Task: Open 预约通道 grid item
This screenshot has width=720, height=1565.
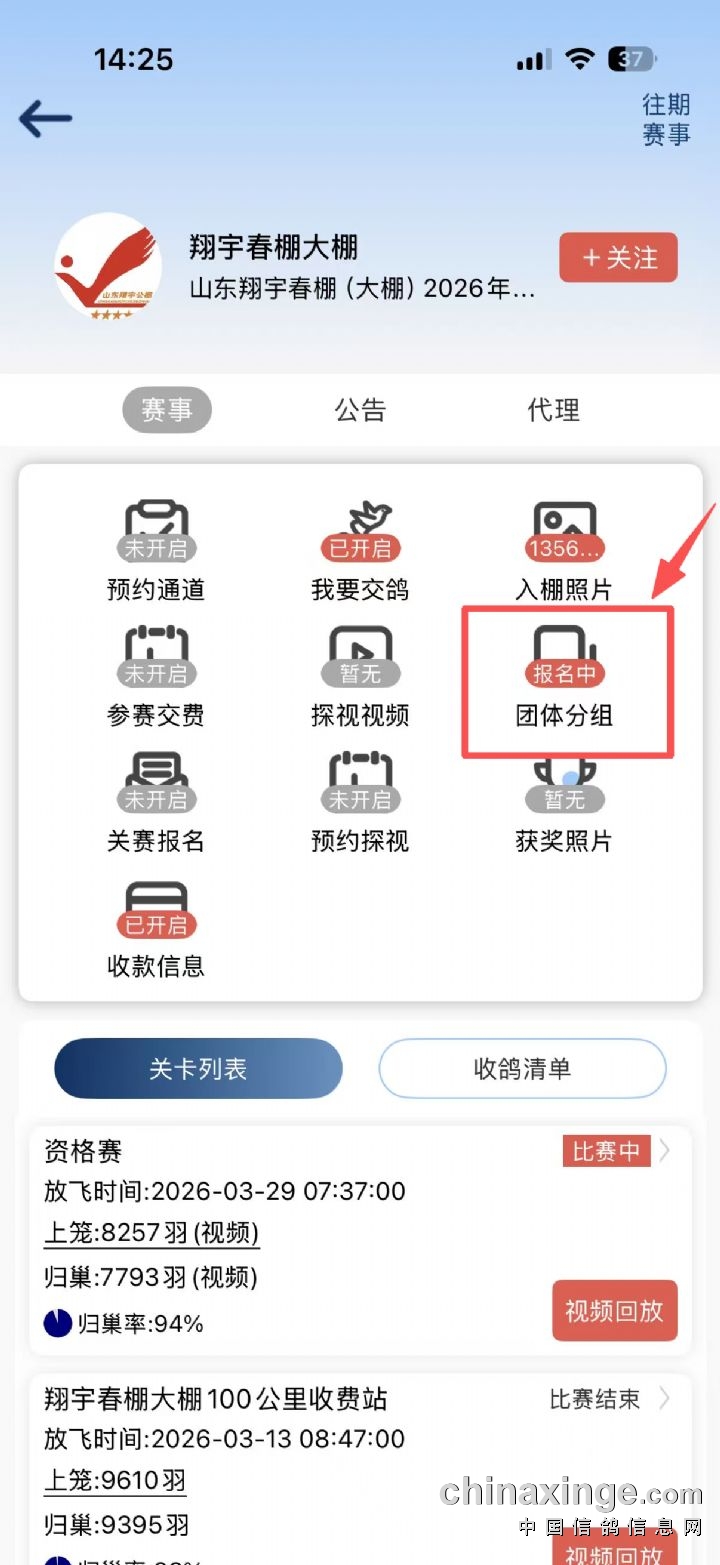Action: [x=156, y=551]
